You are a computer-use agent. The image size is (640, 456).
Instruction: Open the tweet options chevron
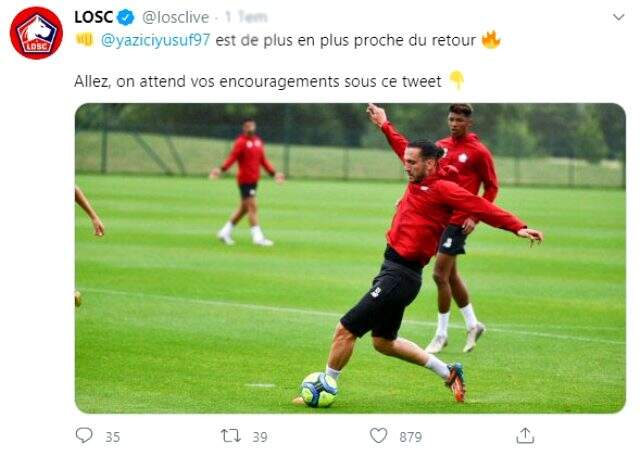pyautogui.click(x=619, y=18)
